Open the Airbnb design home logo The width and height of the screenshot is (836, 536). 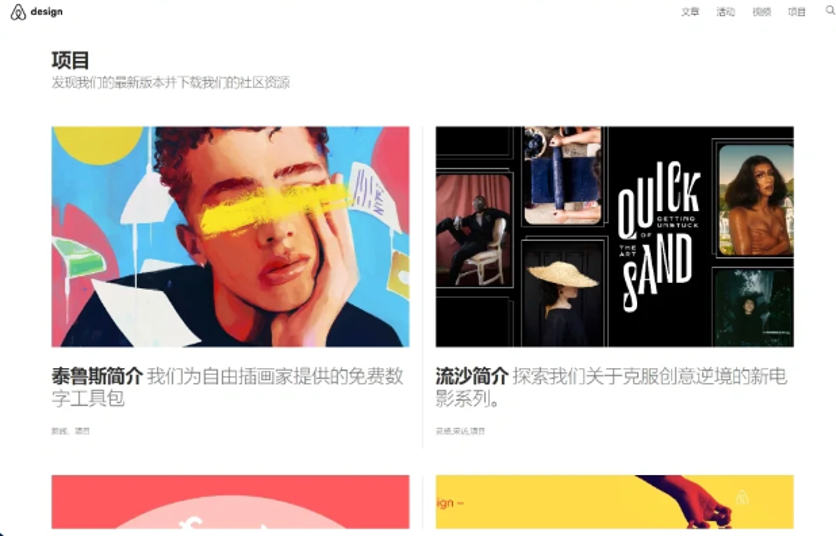pos(36,12)
